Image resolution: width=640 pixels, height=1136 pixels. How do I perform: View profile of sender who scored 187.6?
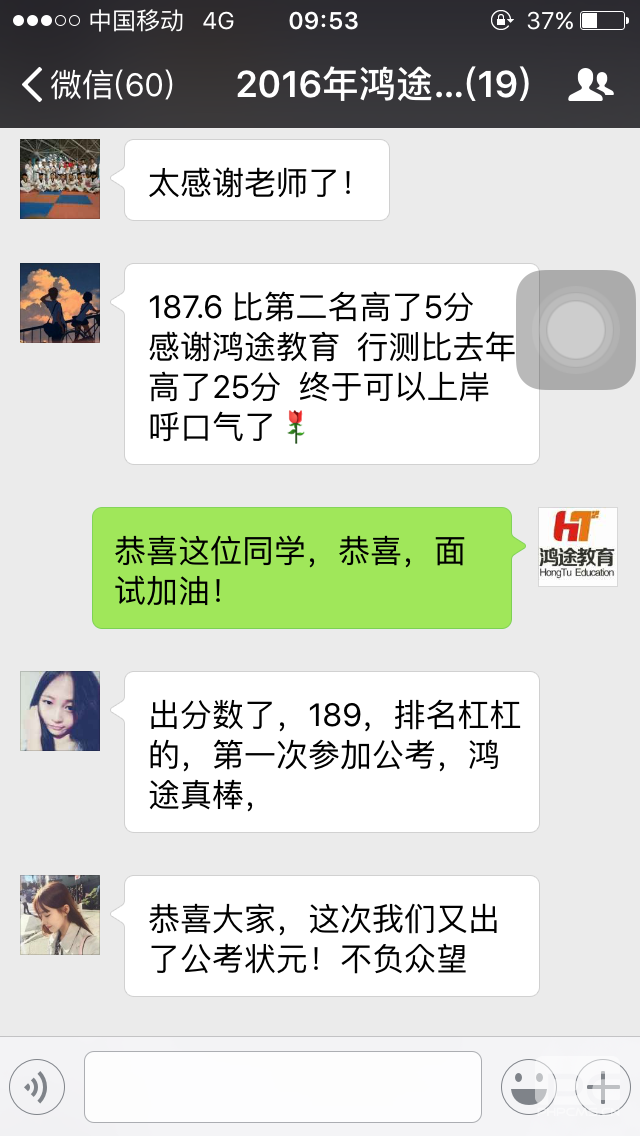click(x=60, y=303)
